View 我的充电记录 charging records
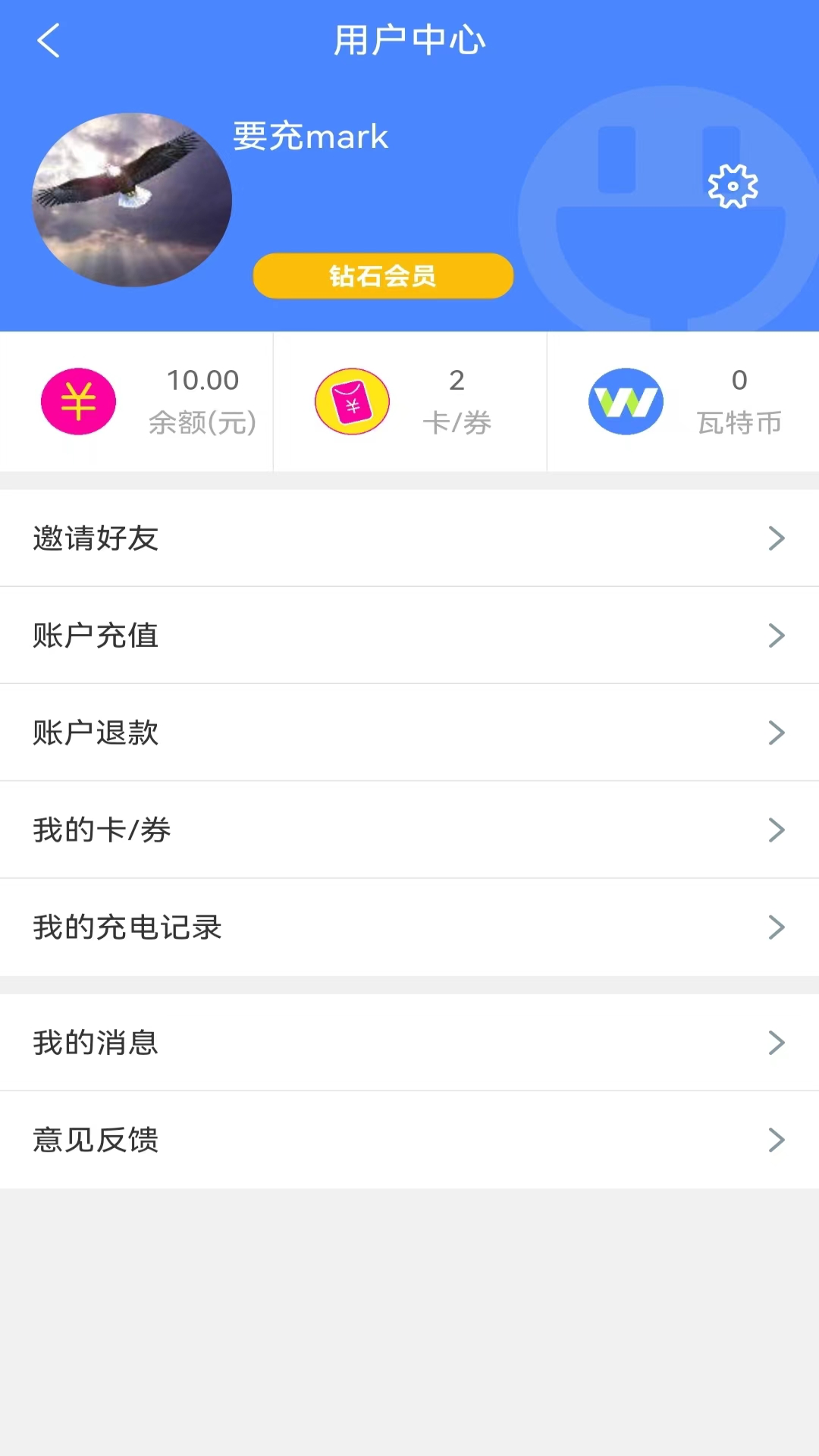Screen dimensions: 819x1456 409,927
